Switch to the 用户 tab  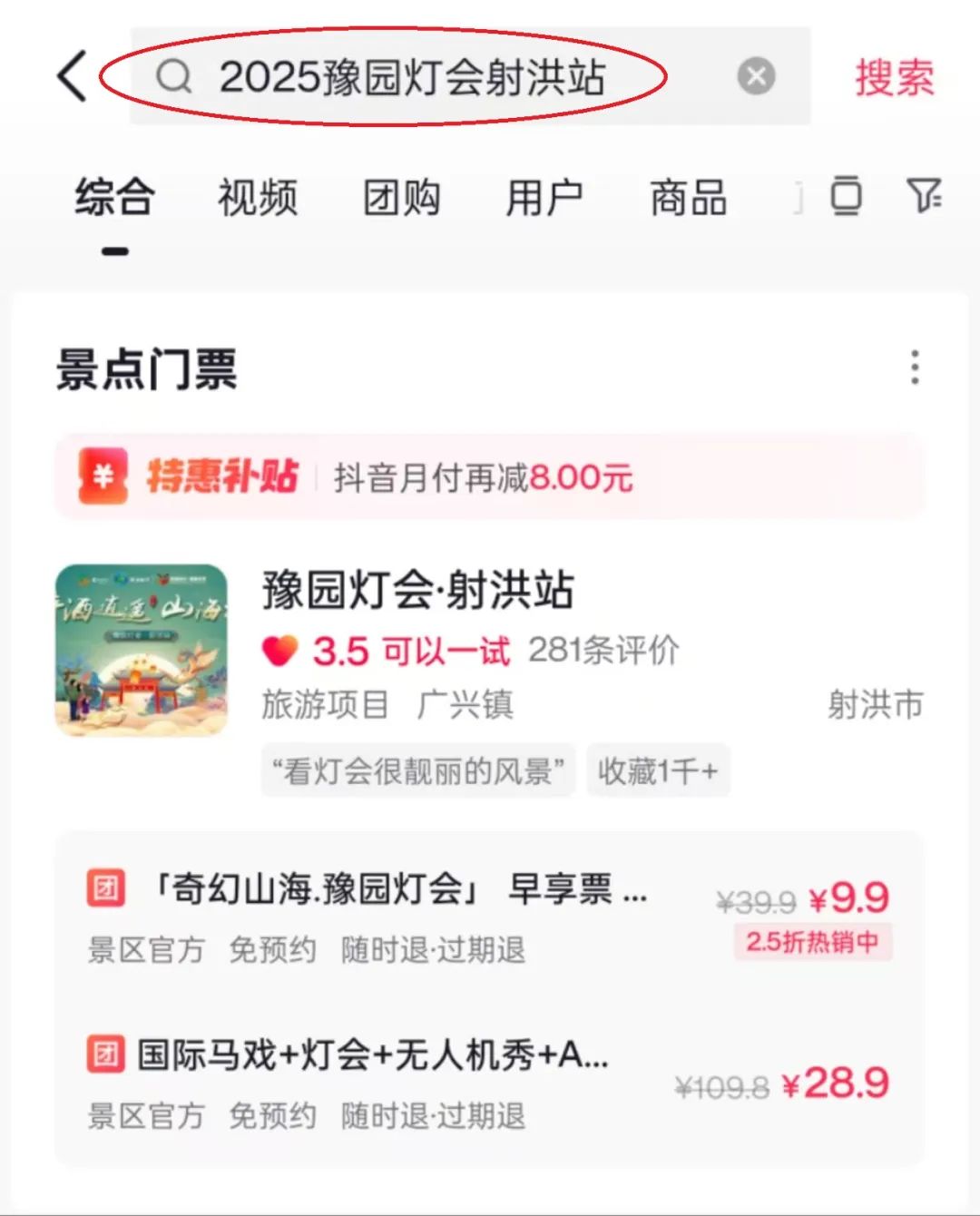click(x=544, y=198)
